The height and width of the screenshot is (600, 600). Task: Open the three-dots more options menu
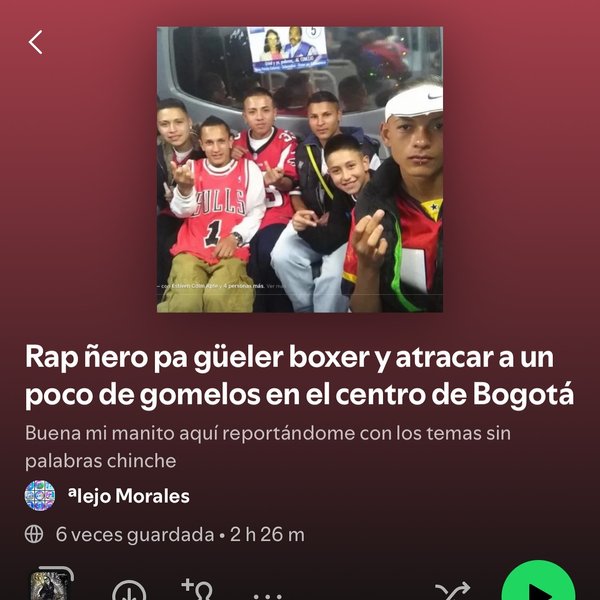point(266,593)
